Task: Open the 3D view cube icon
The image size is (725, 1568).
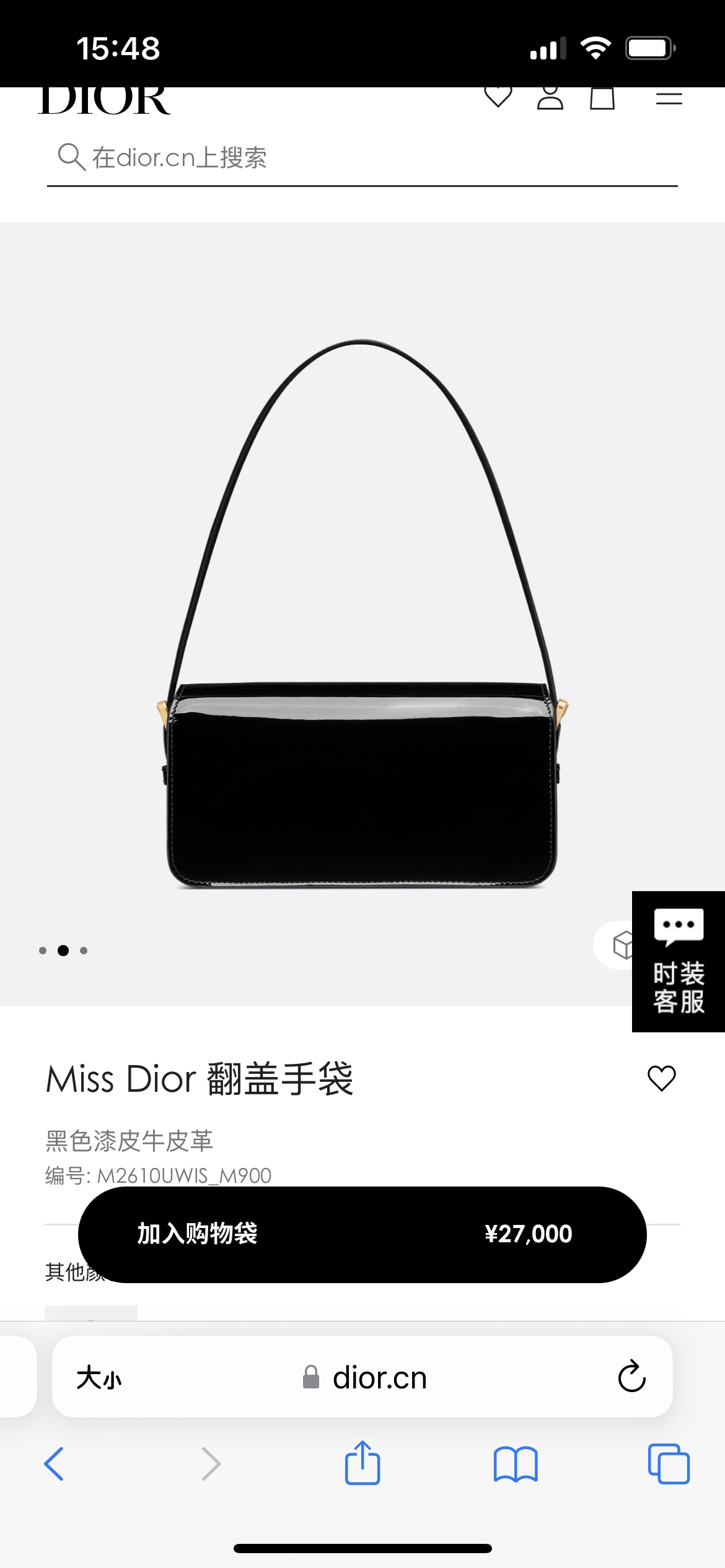Action: [620, 945]
